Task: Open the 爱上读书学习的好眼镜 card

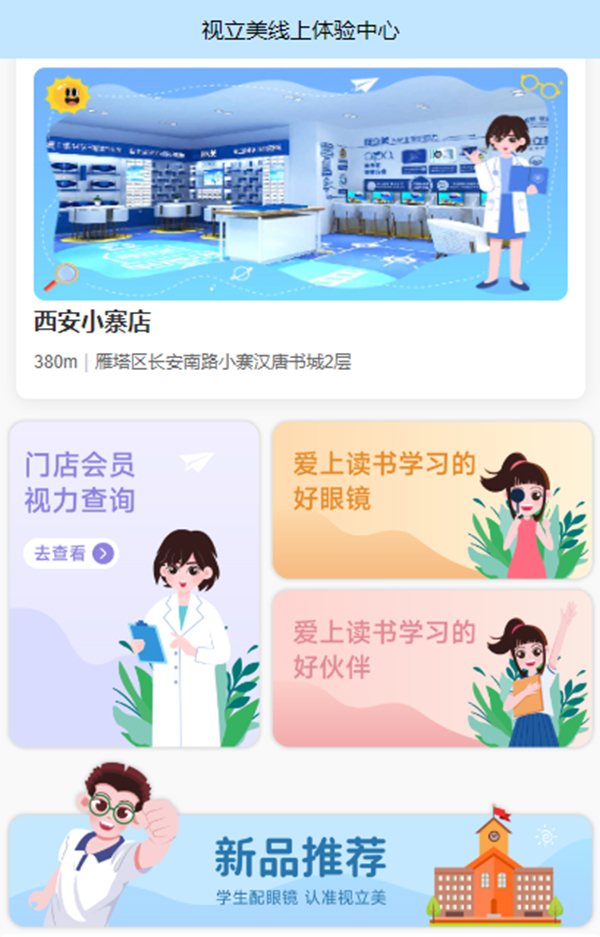Action: [432, 500]
